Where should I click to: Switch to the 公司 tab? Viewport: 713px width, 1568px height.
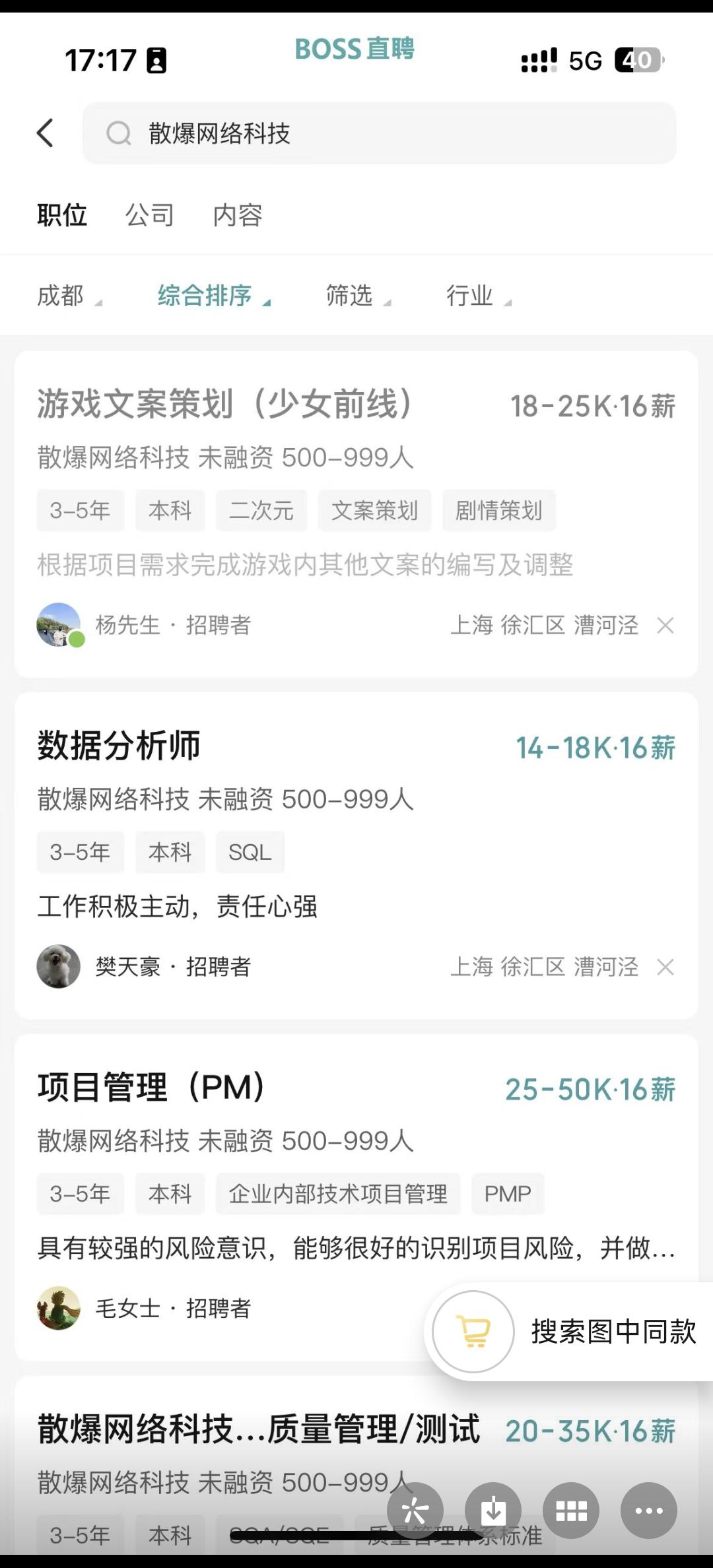point(150,215)
